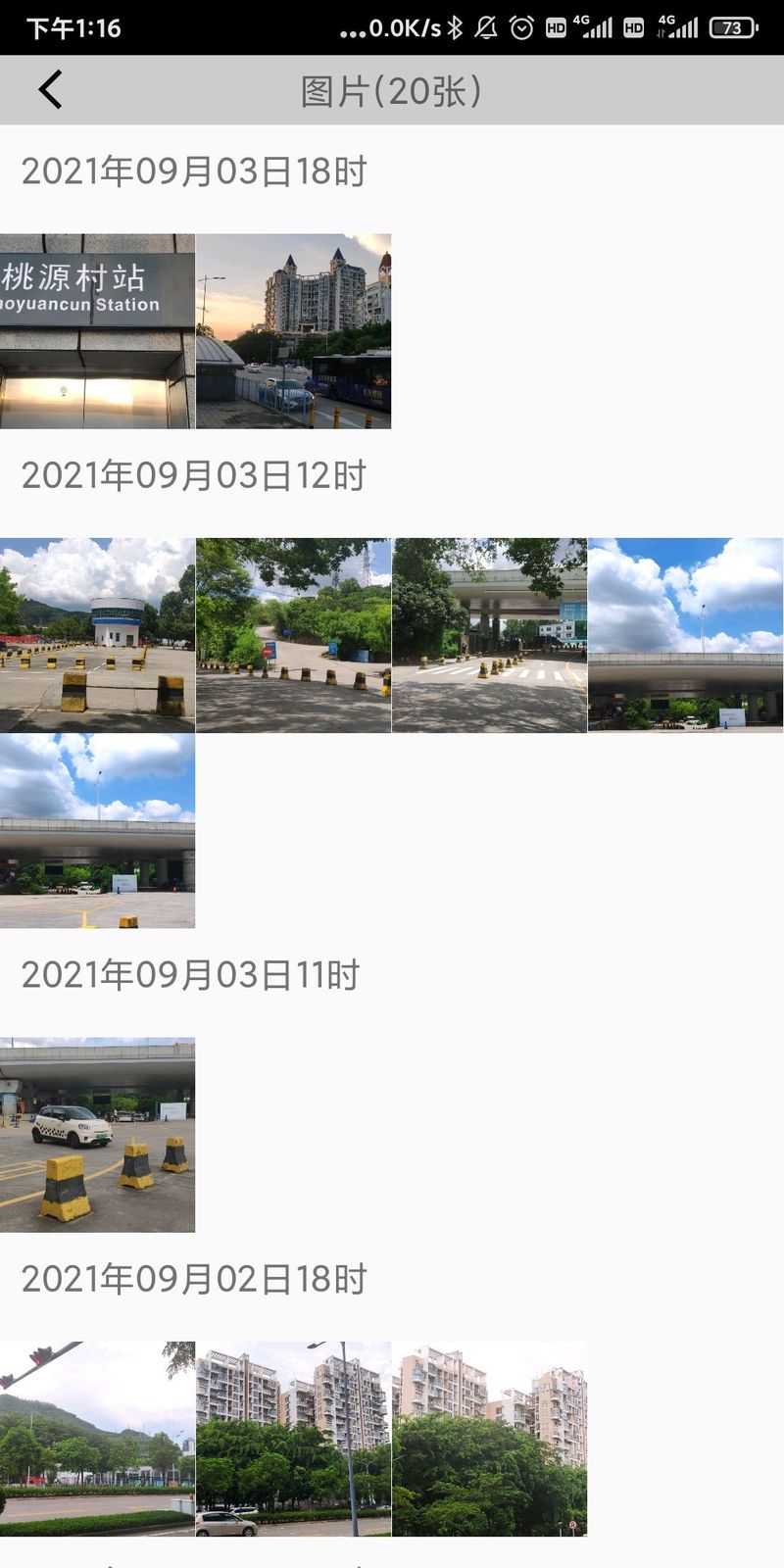Open the apartment blocks with street lamp photo
Screen dimensions: 784x1568
(294, 1439)
